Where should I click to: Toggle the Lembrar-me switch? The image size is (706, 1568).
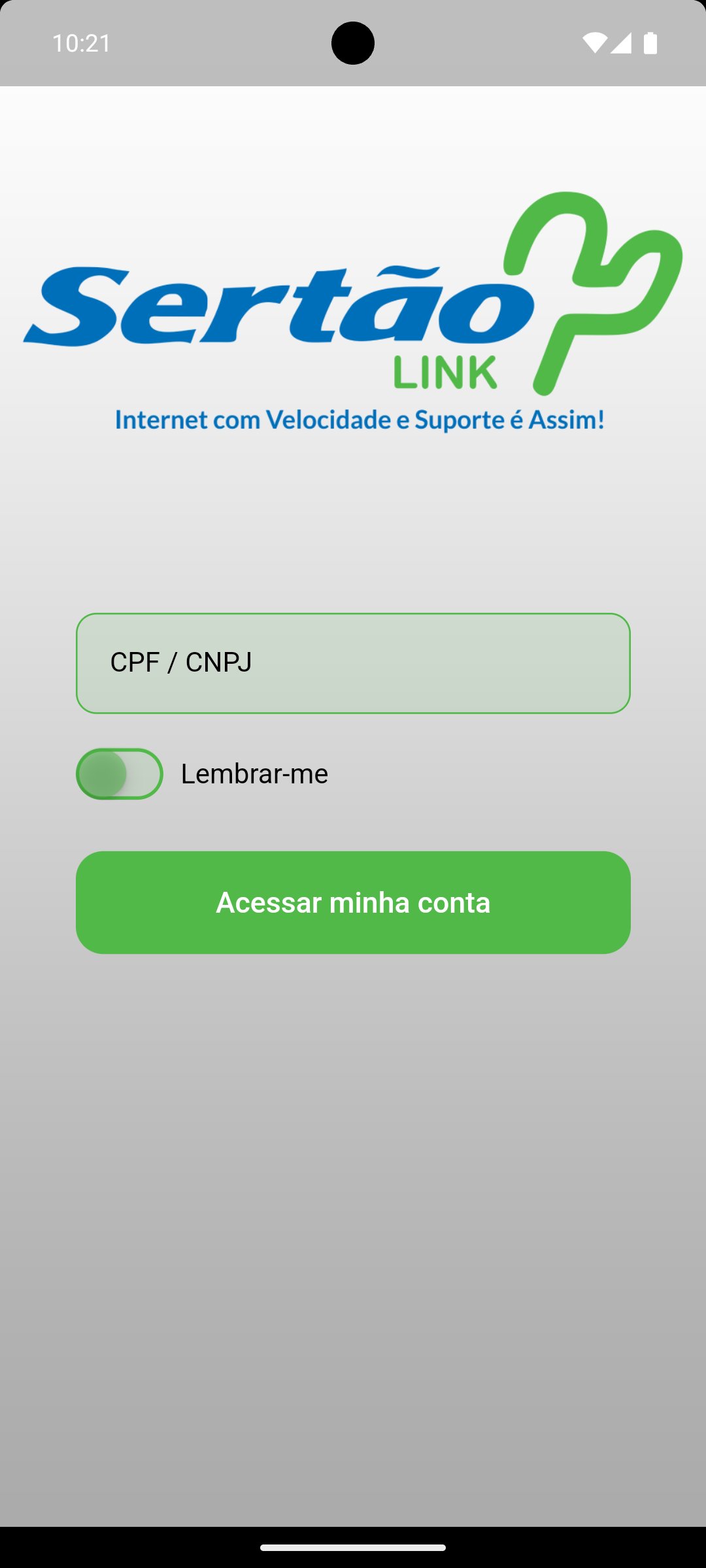coord(120,774)
